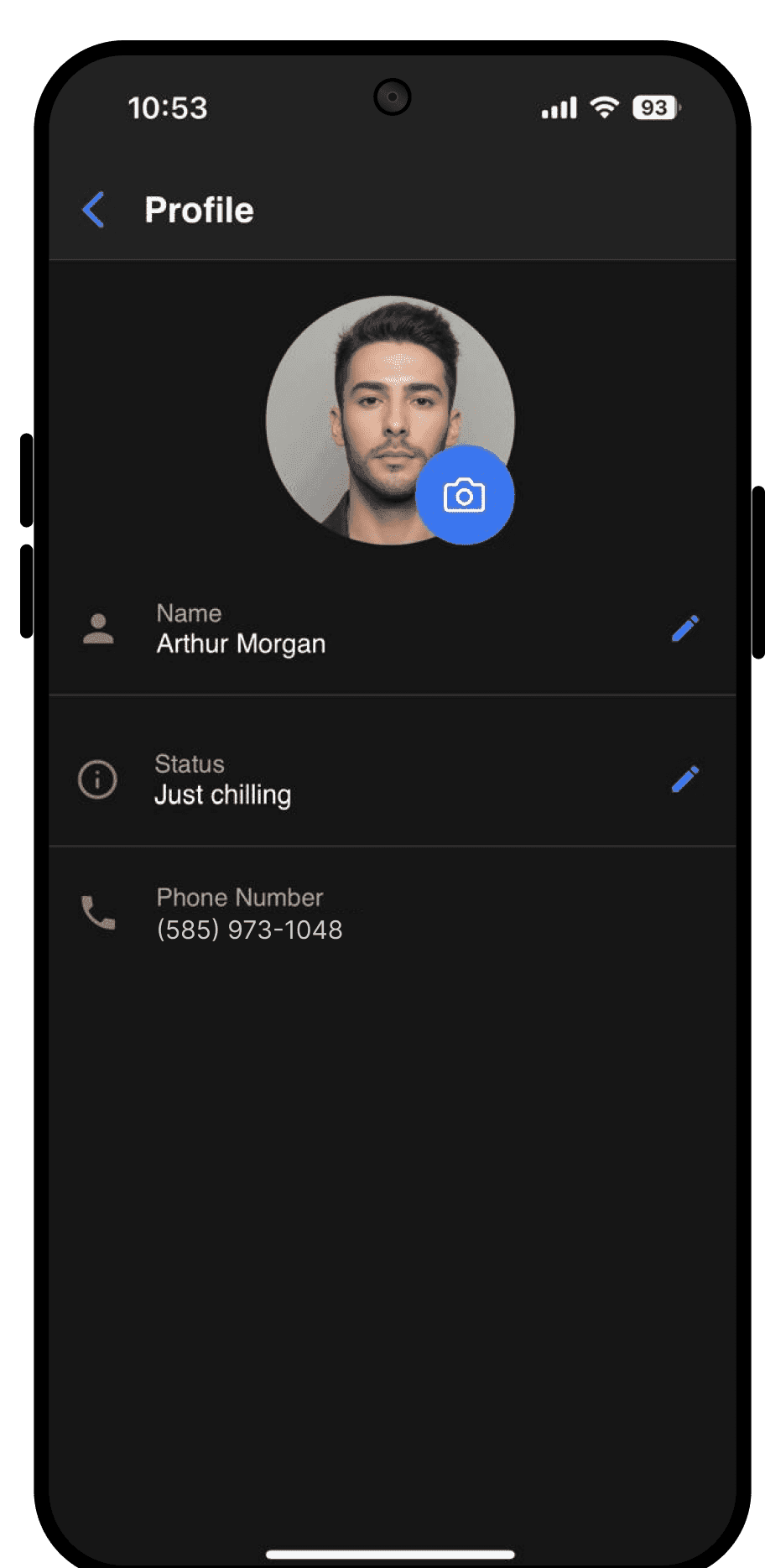Select the status text Just chilling

coord(222,794)
